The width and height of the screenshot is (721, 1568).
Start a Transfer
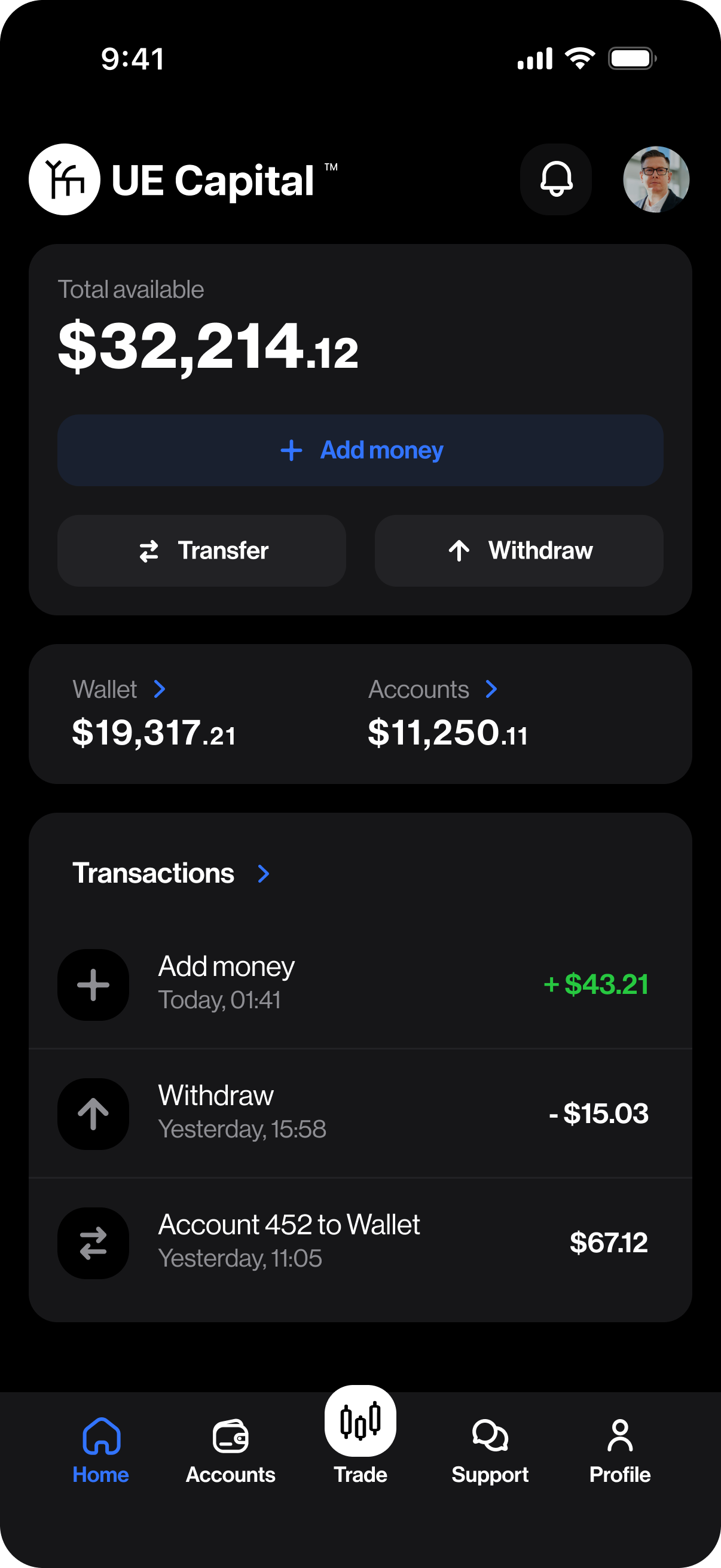pos(201,550)
